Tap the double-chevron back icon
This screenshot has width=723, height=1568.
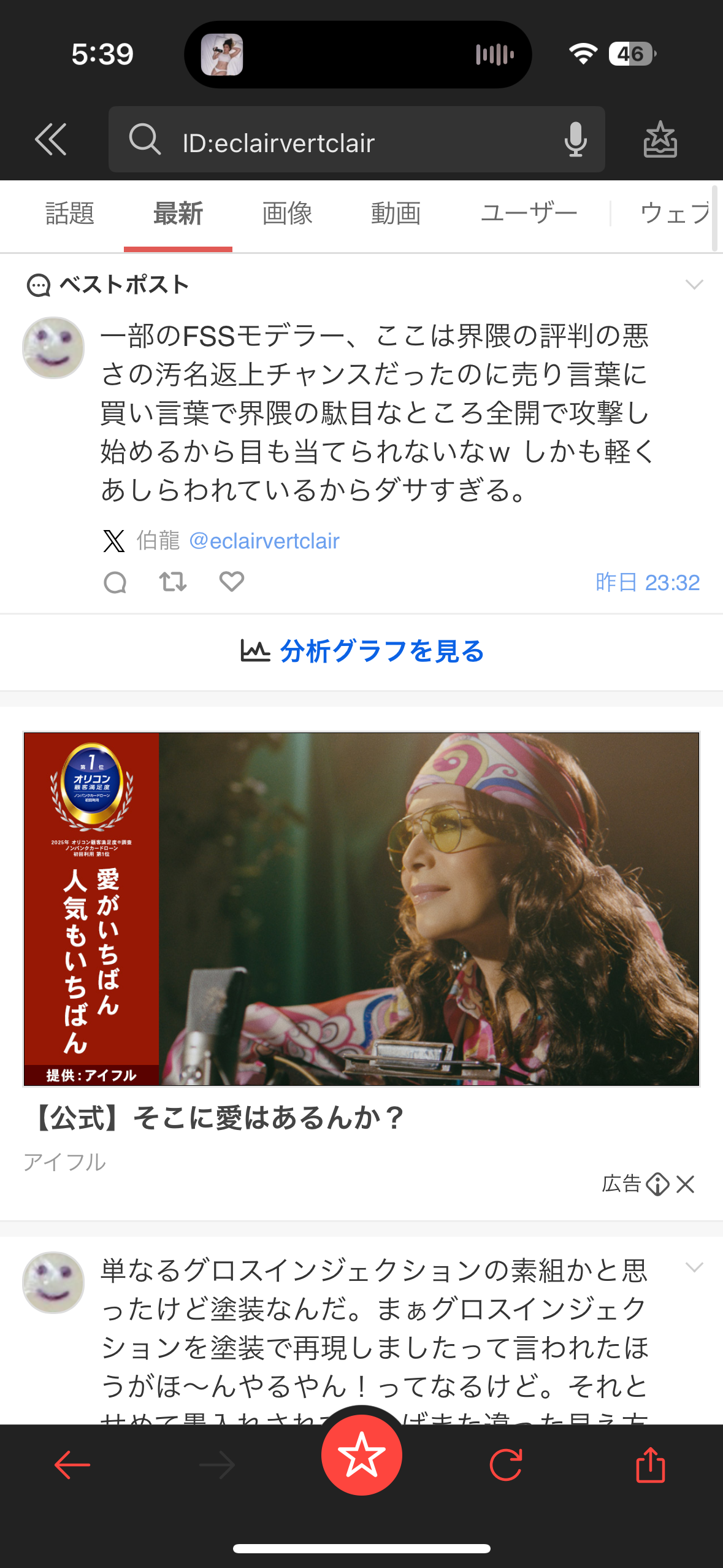[x=50, y=139]
